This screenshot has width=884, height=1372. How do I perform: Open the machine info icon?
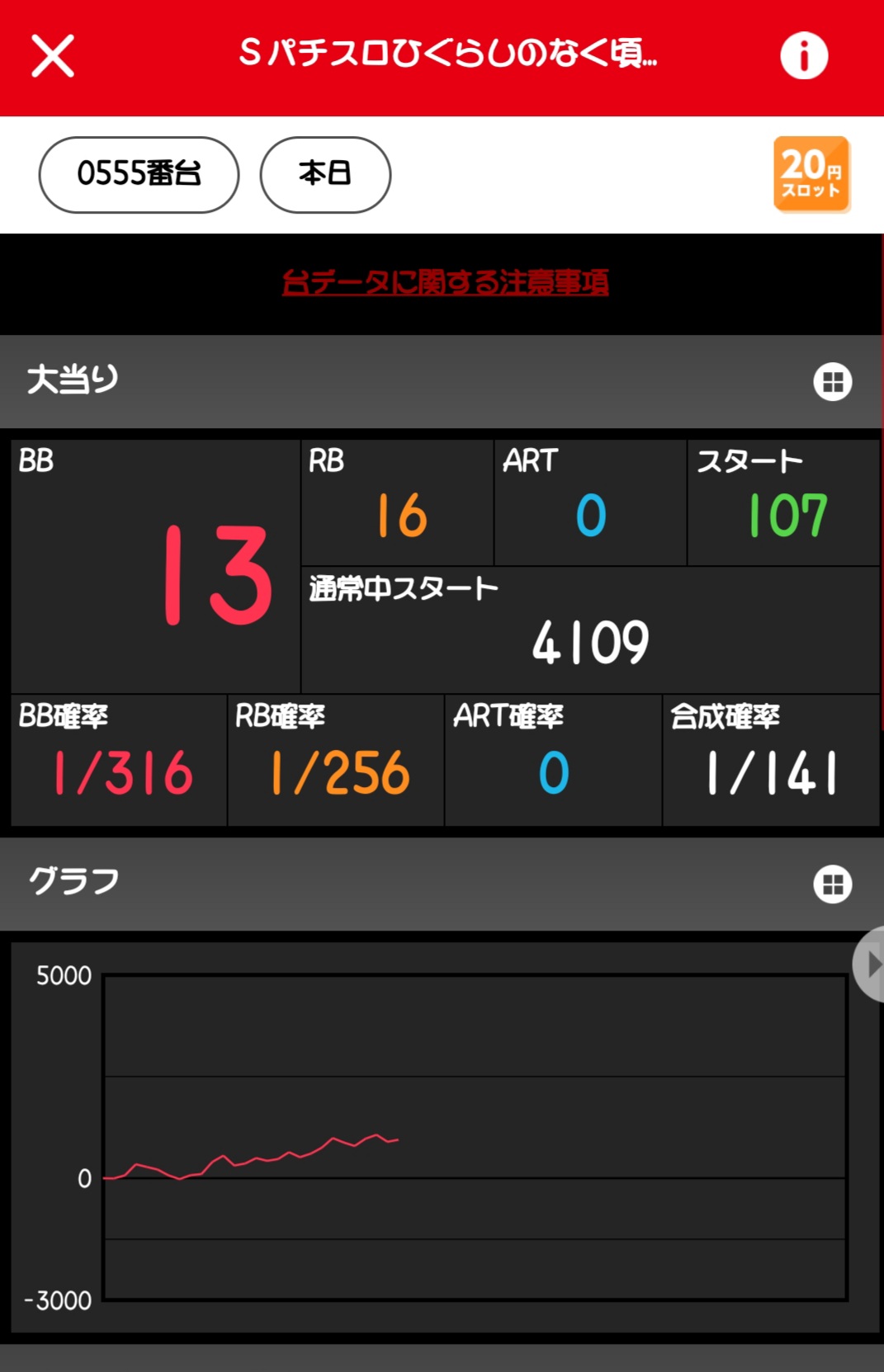coord(803,56)
